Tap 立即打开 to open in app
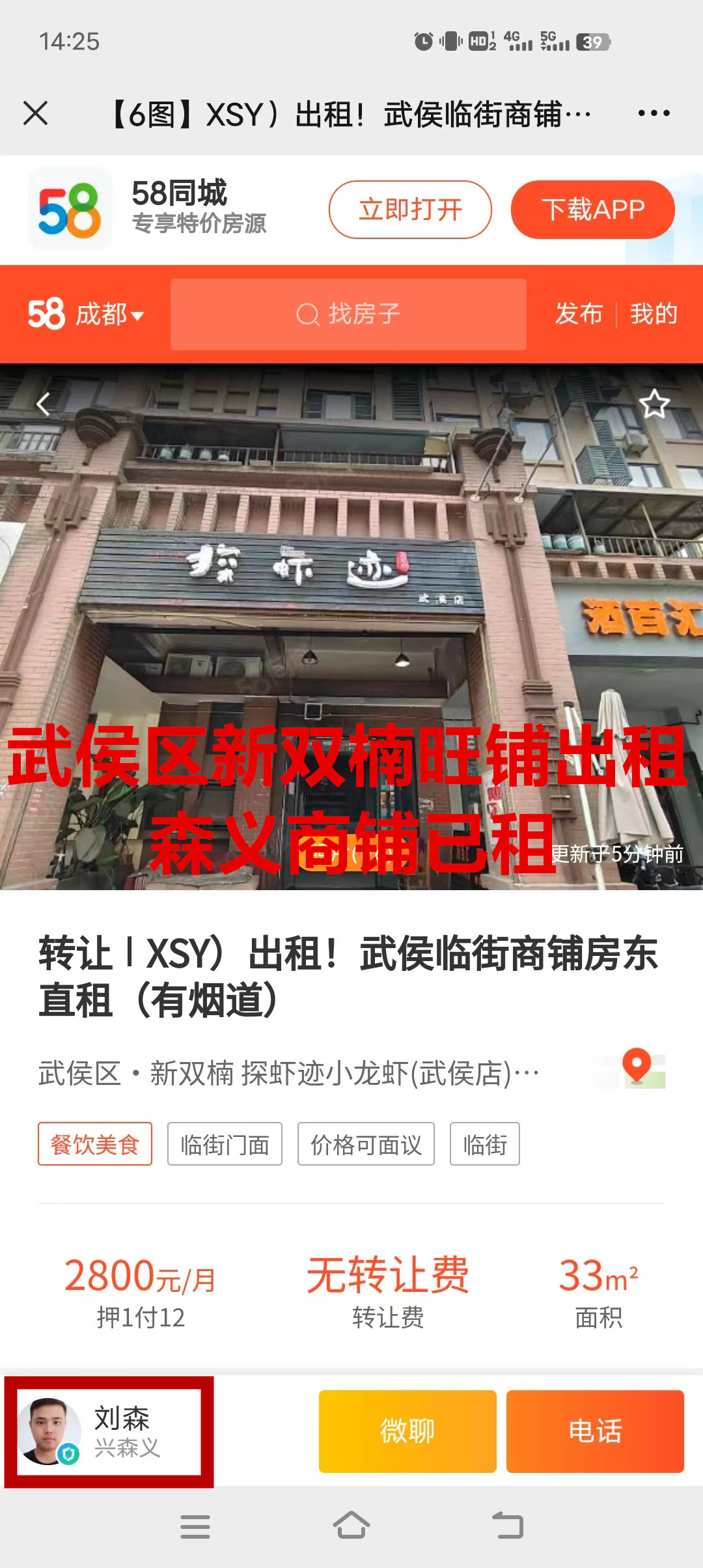 (410, 210)
